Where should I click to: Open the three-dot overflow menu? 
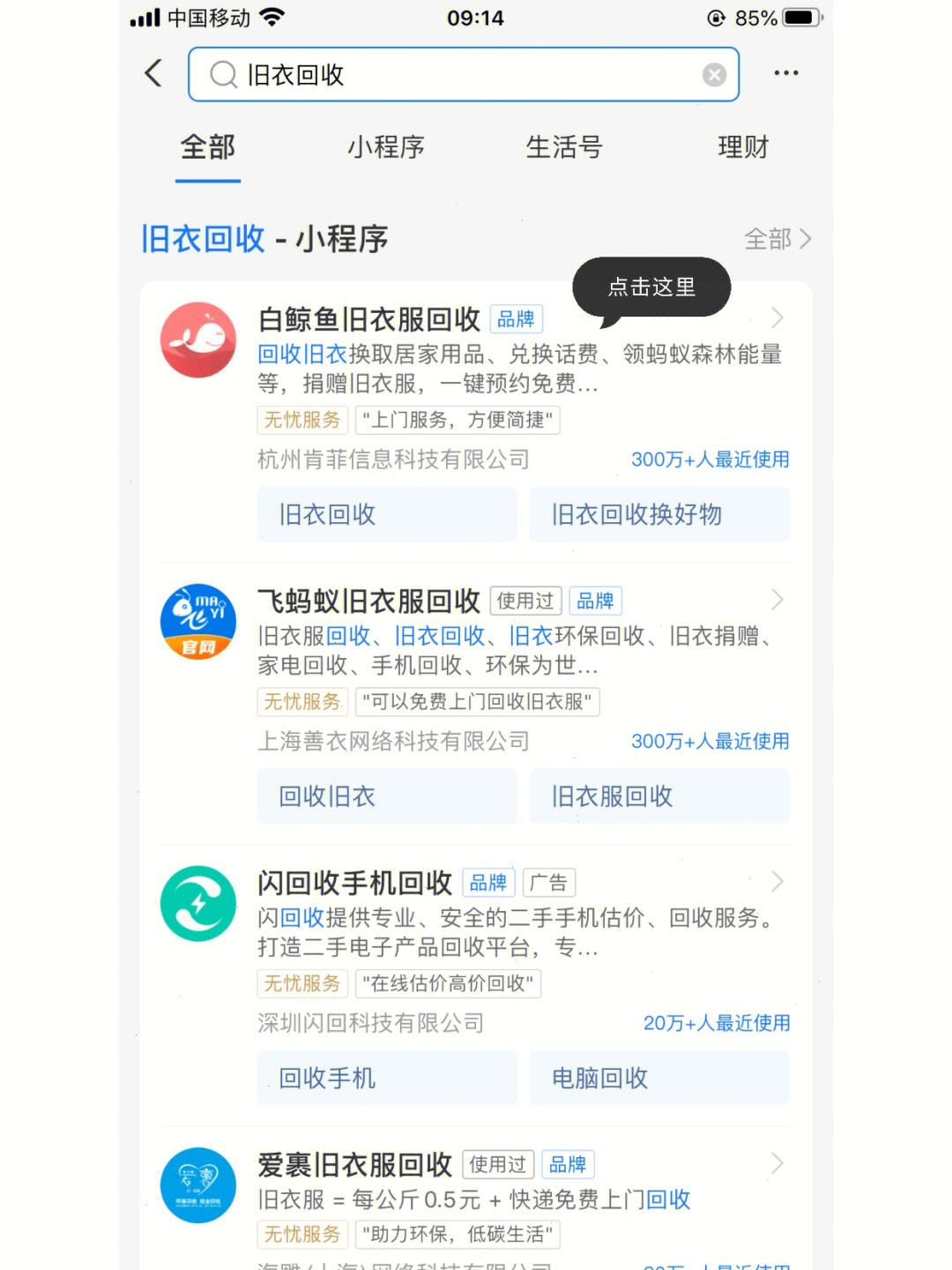tap(785, 74)
